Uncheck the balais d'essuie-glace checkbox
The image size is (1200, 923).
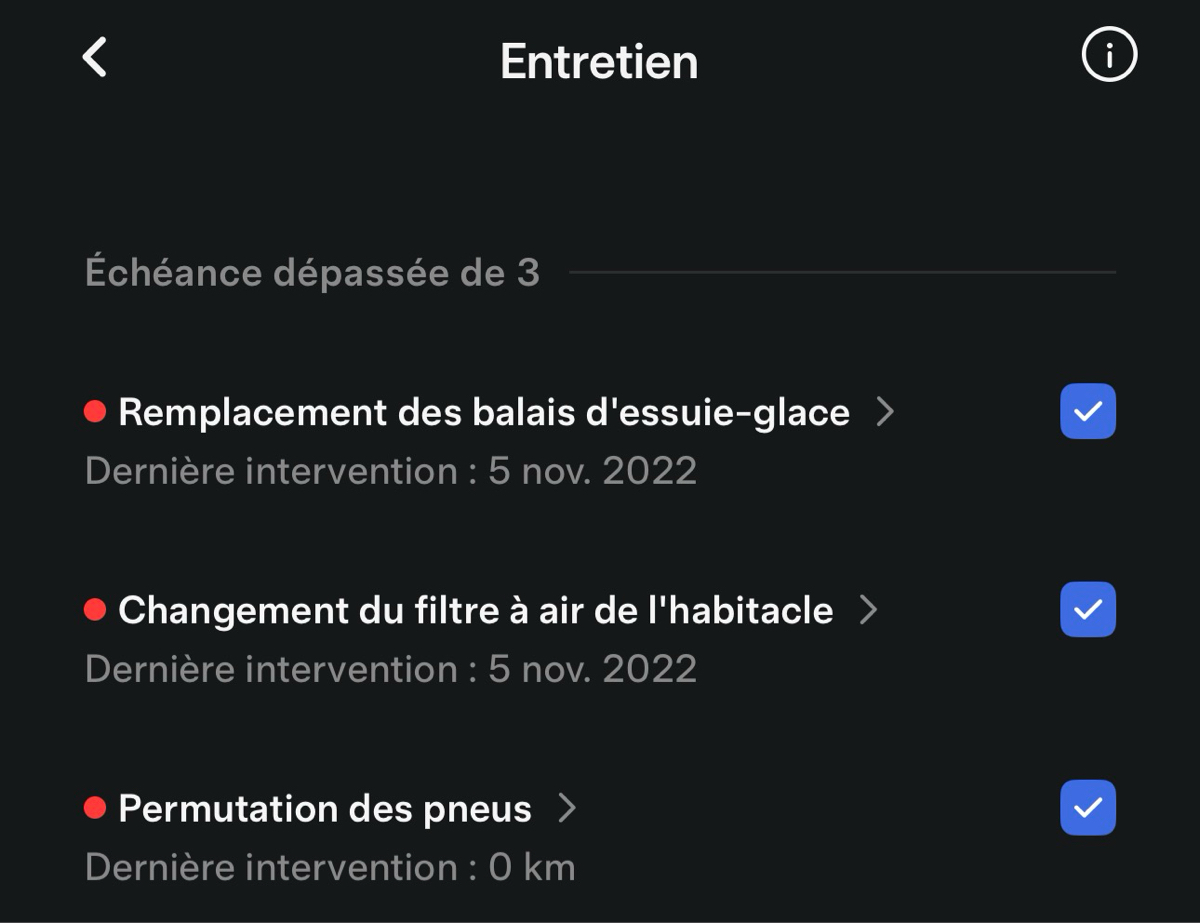coord(1088,412)
